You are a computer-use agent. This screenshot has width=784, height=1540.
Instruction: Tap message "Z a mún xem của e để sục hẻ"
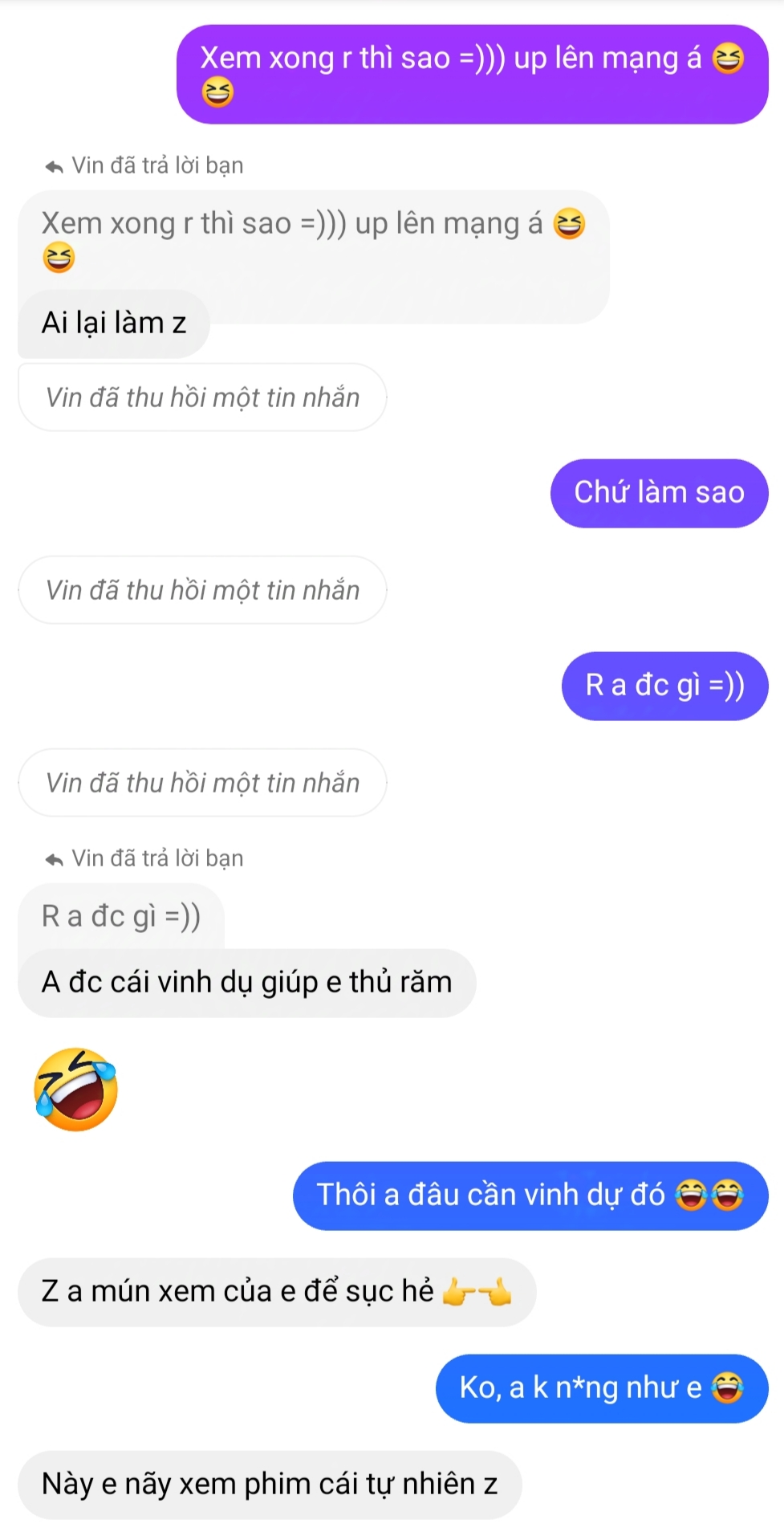coord(276,1292)
